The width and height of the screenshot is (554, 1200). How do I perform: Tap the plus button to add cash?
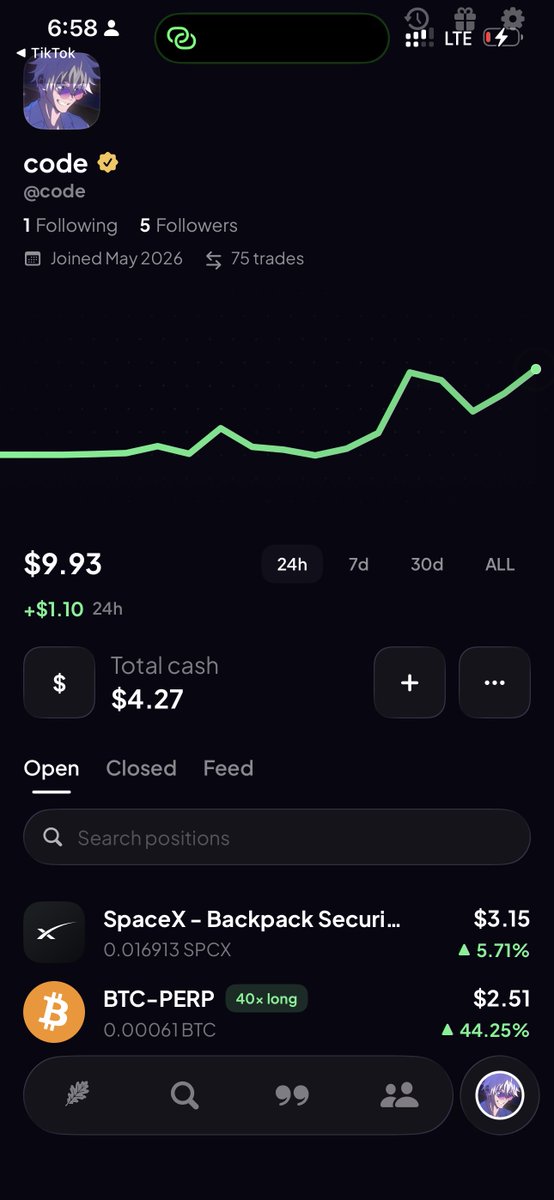pyautogui.click(x=409, y=682)
